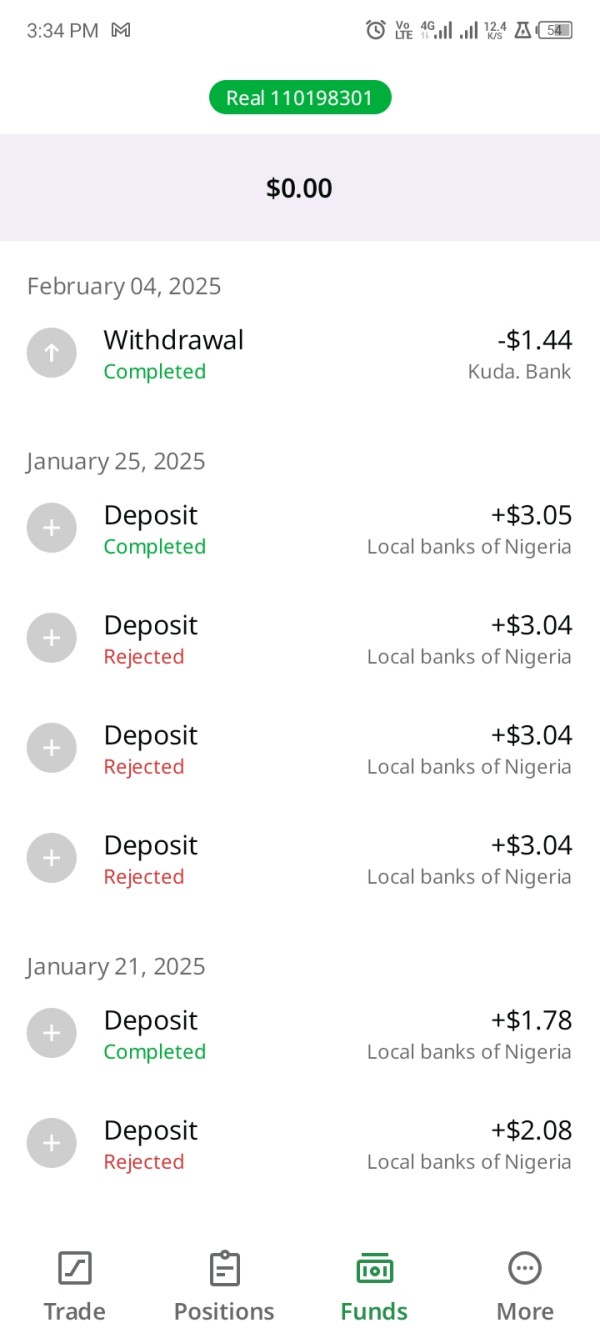Switch to the Trade tab

(75, 1286)
